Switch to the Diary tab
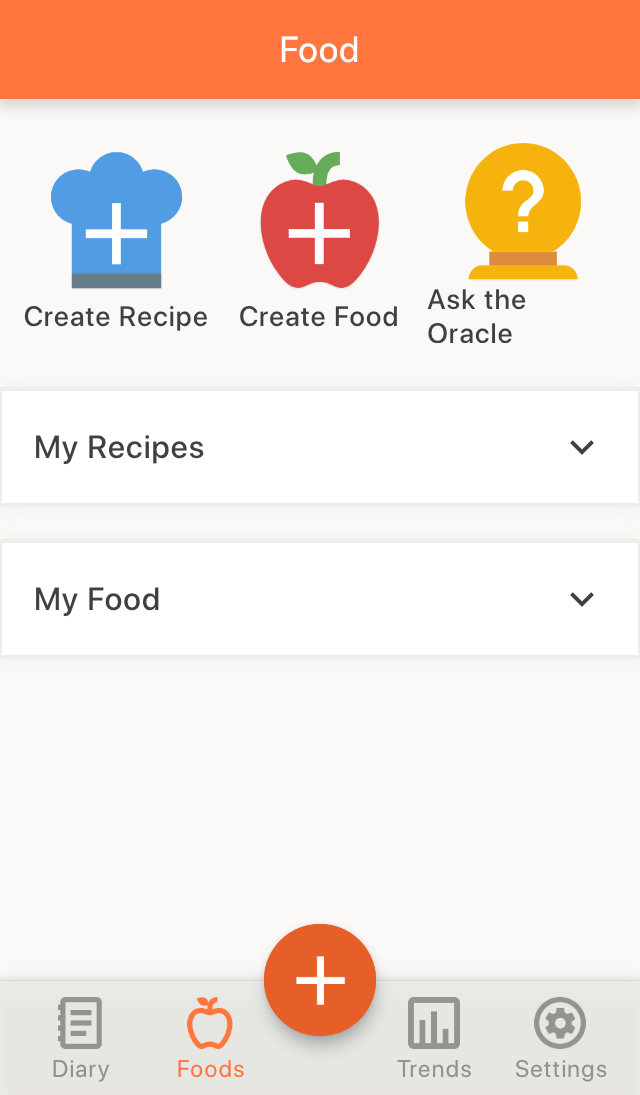Screen dimensions: 640x1095 [x=80, y=1039]
